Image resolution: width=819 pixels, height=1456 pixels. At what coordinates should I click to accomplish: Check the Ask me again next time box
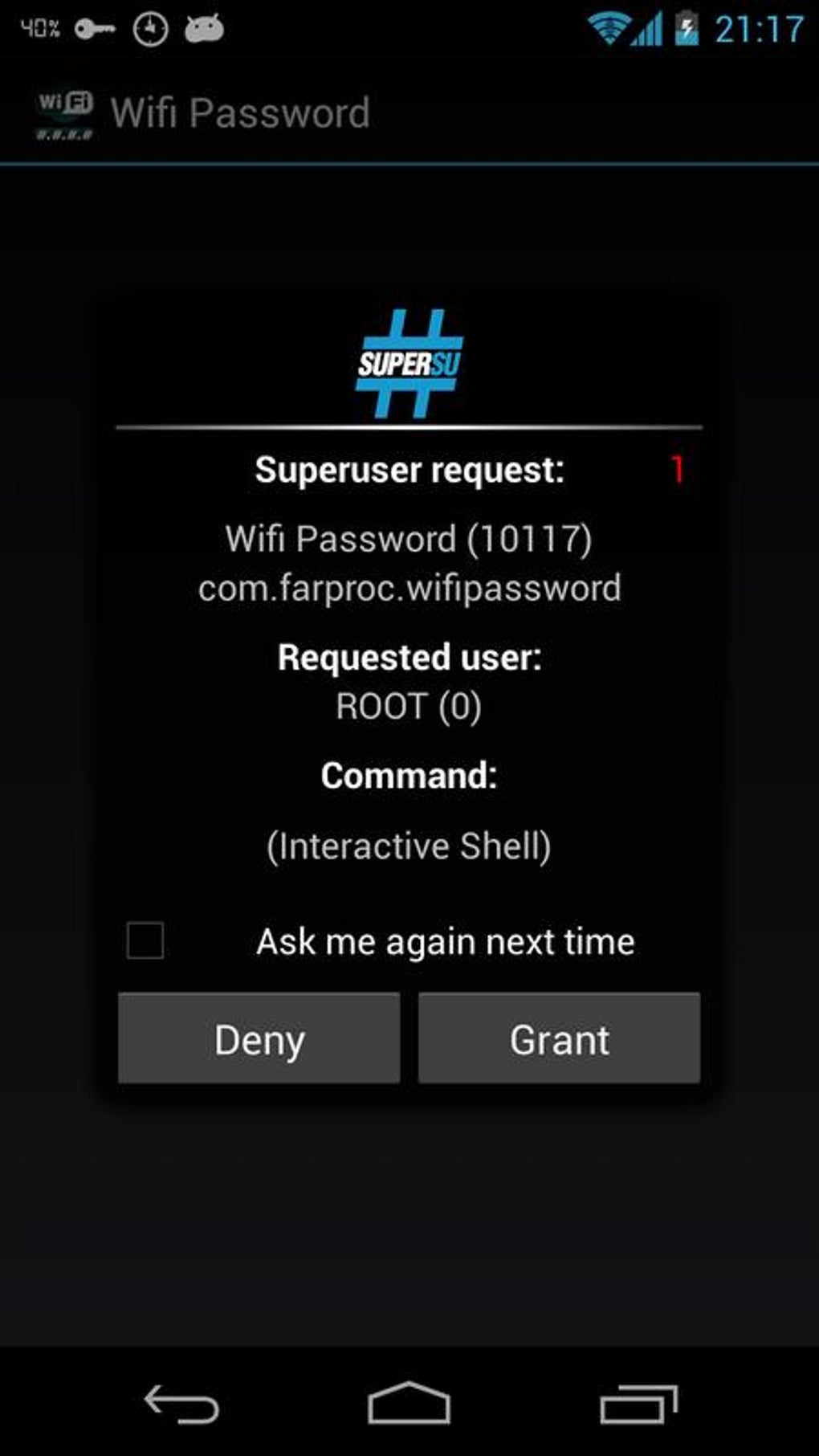coord(145,940)
